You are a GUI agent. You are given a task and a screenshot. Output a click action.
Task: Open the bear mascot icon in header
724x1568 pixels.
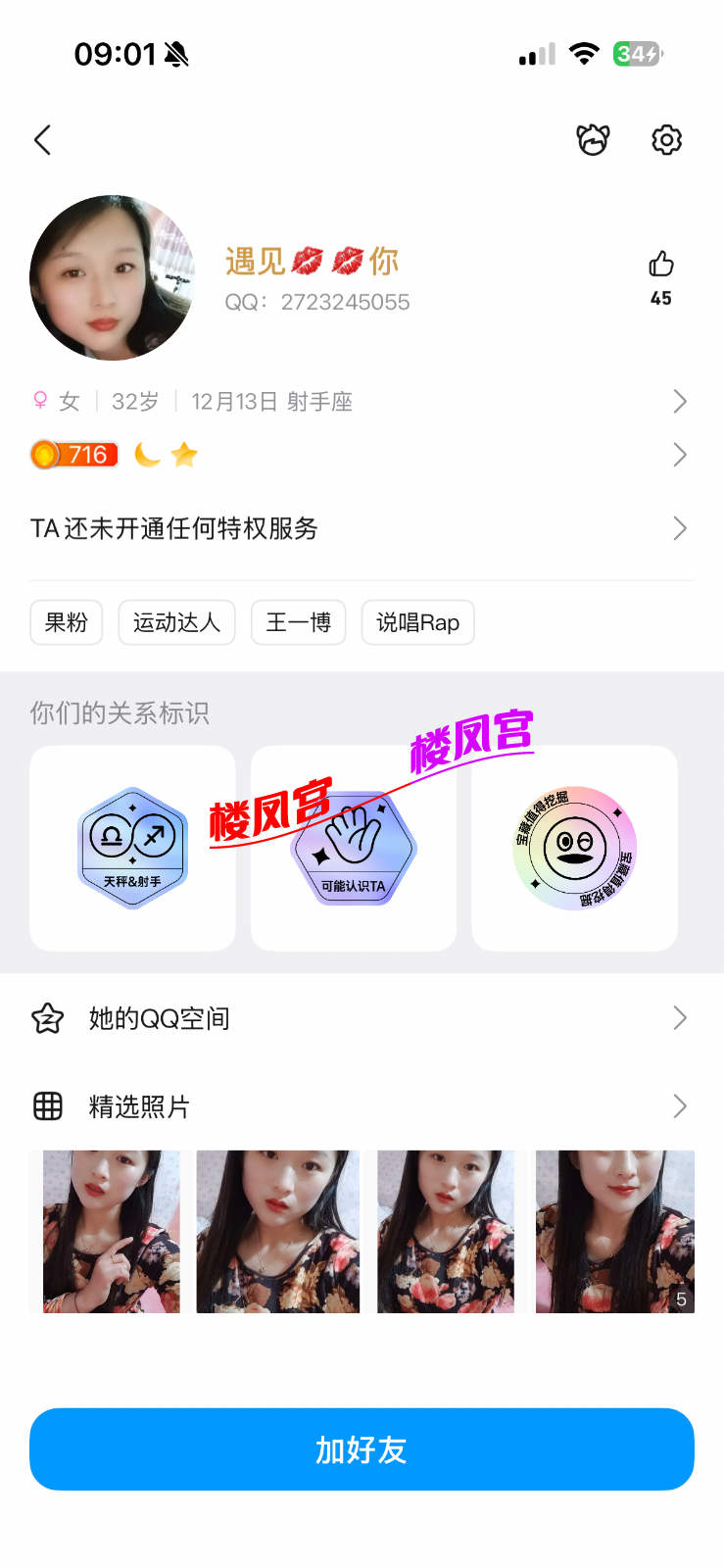click(593, 140)
